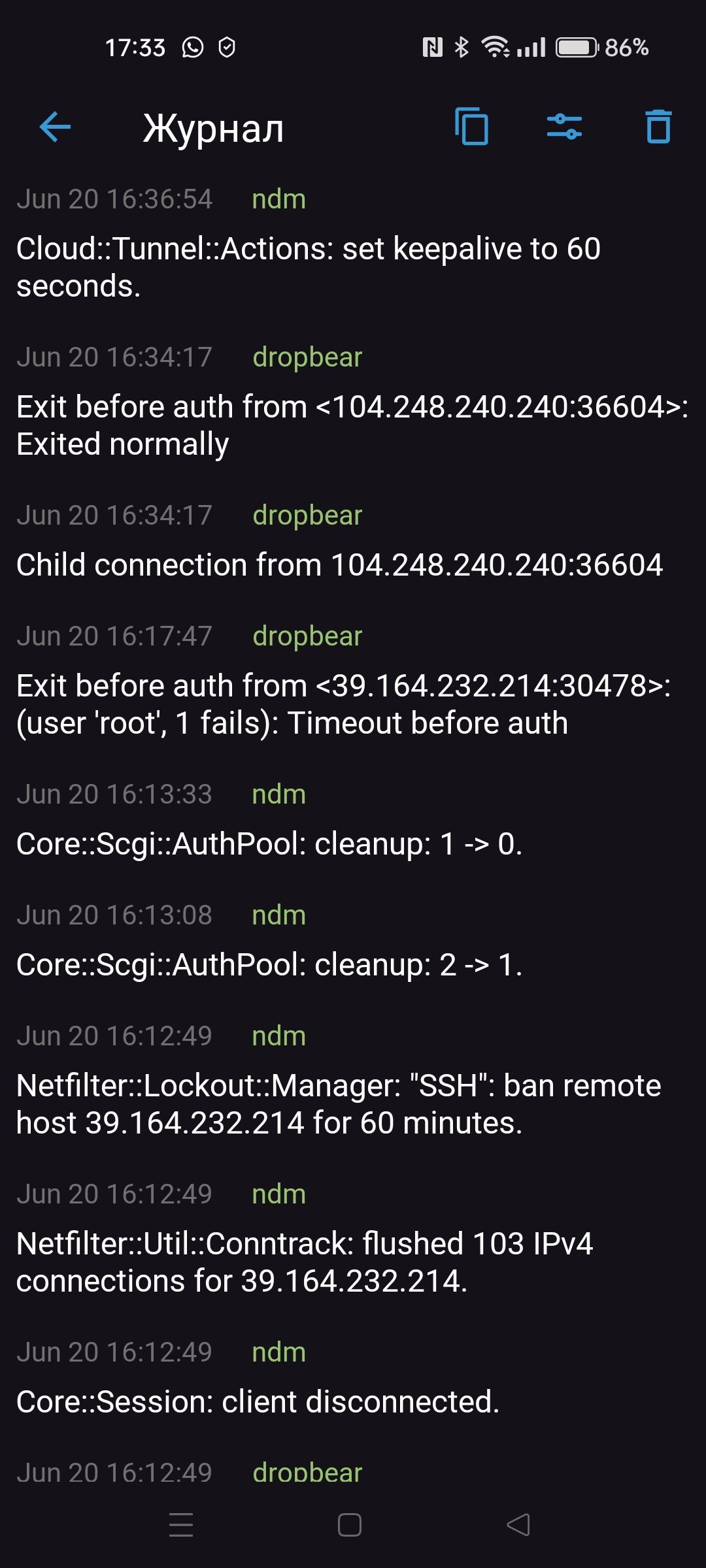Go back from the Журнал screen
The image size is (706, 1568).
(x=55, y=127)
